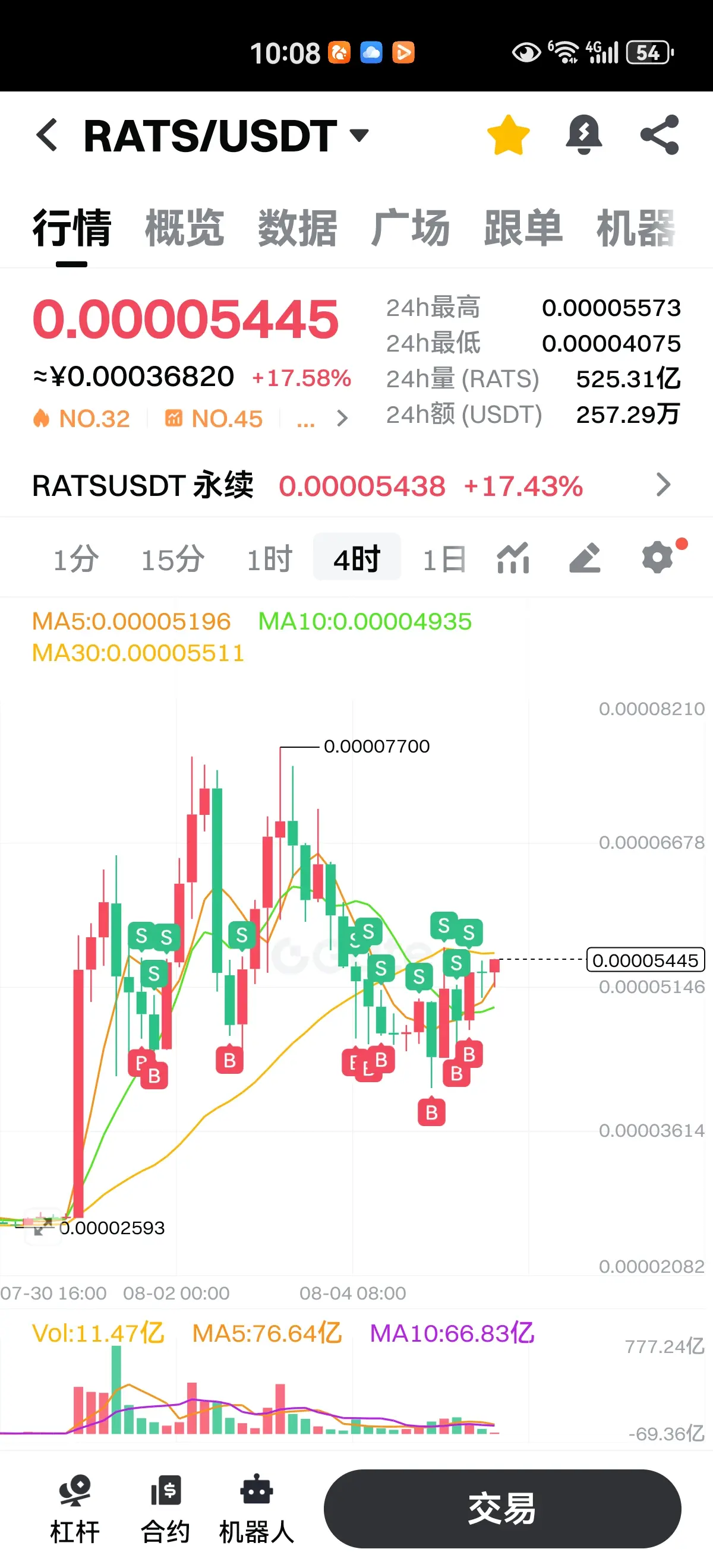Switch to the 数据 tab
Screen dimensions: 713x1568
pyautogui.click(x=297, y=228)
